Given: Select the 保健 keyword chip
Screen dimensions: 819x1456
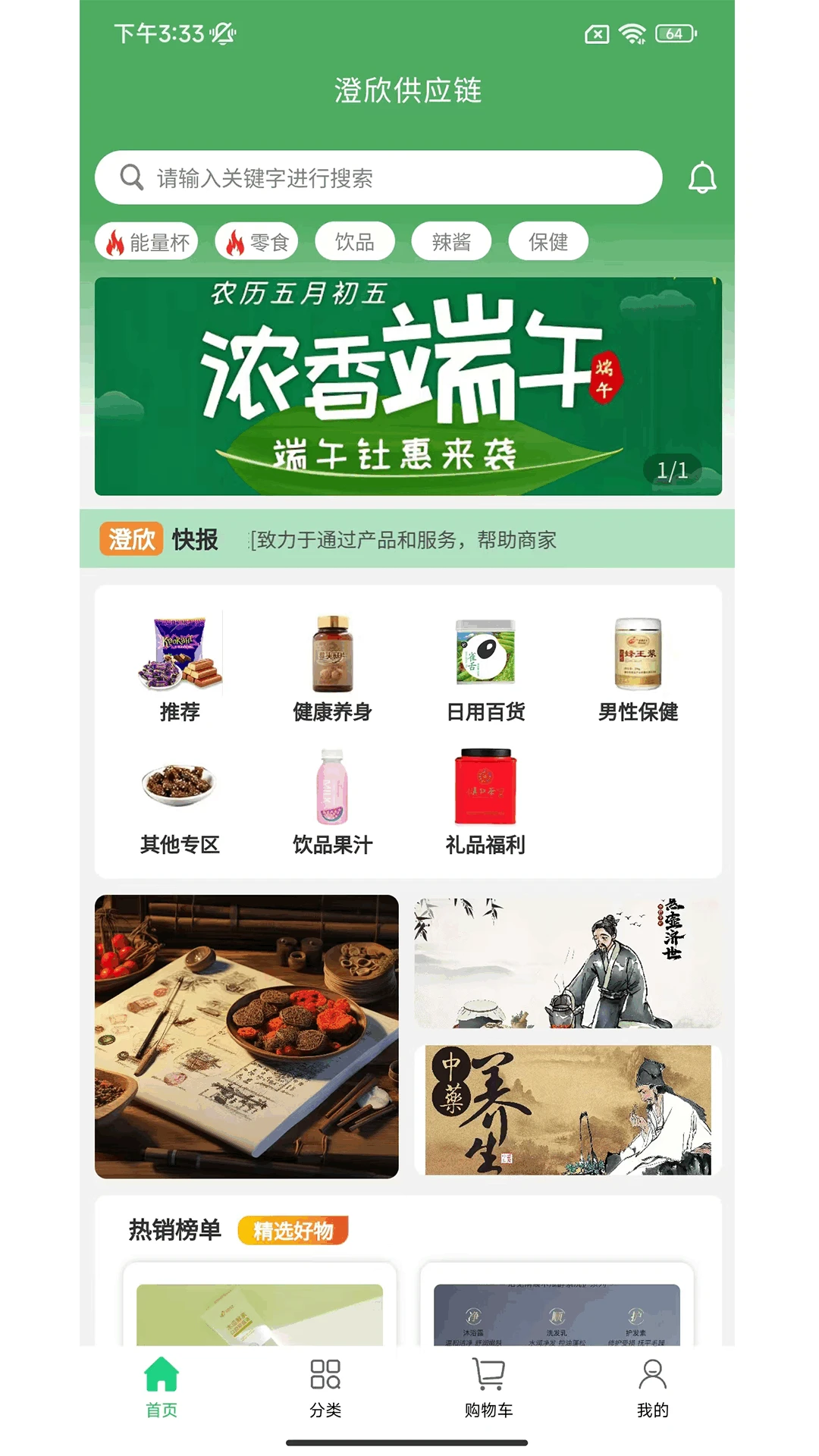Looking at the screenshot, I should [x=548, y=242].
